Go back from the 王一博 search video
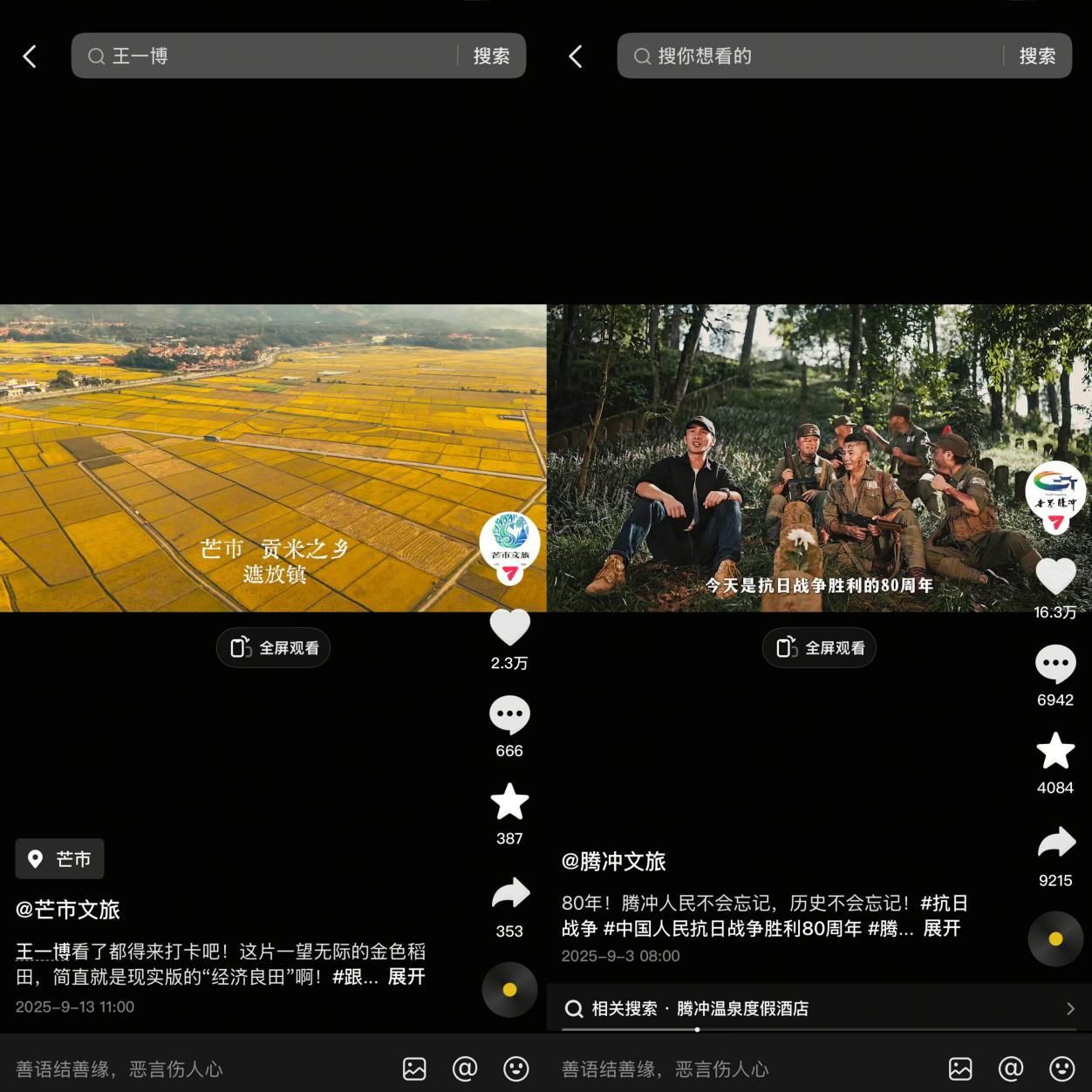1092x1092 pixels. pos(30,57)
